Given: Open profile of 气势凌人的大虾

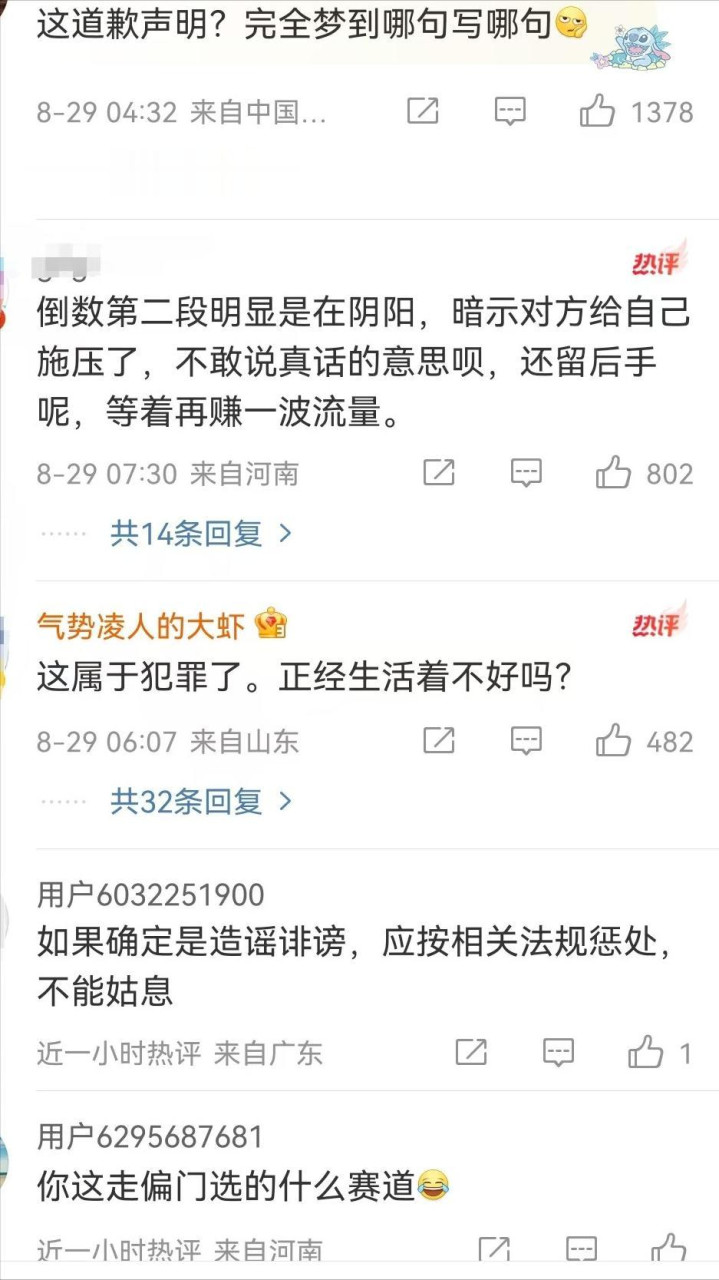Looking at the screenshot, I should click(140, 626).
